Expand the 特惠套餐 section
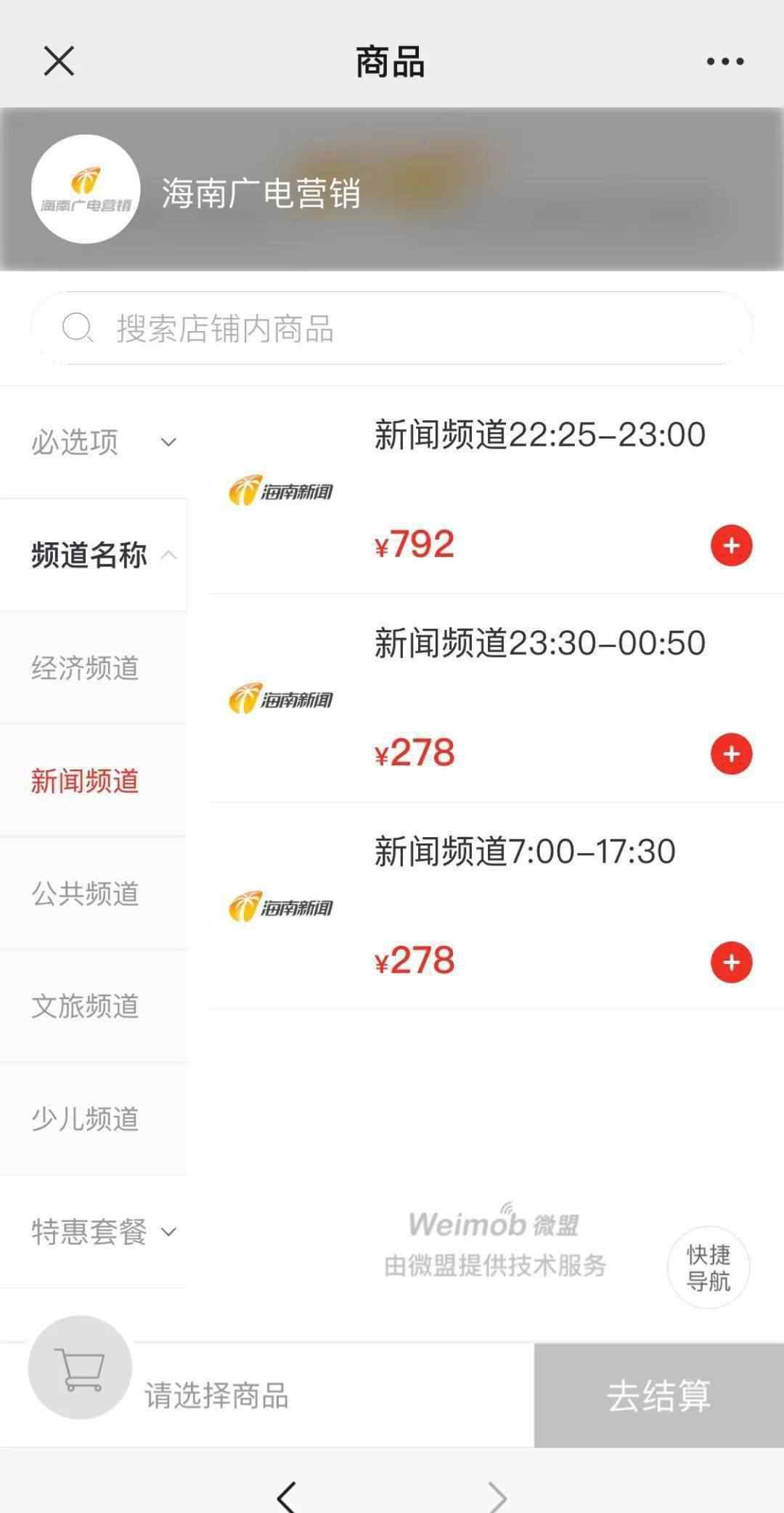Image resolution: width=784 pixels, height=1513 pixels. 94,1232
